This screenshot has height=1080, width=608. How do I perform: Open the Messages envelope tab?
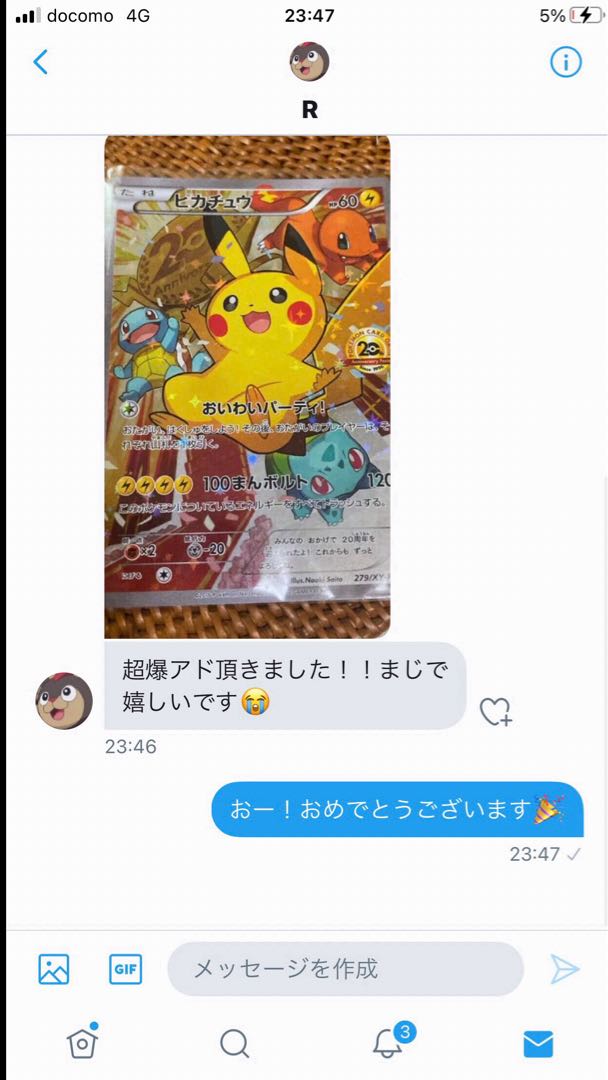(538, 1043)
